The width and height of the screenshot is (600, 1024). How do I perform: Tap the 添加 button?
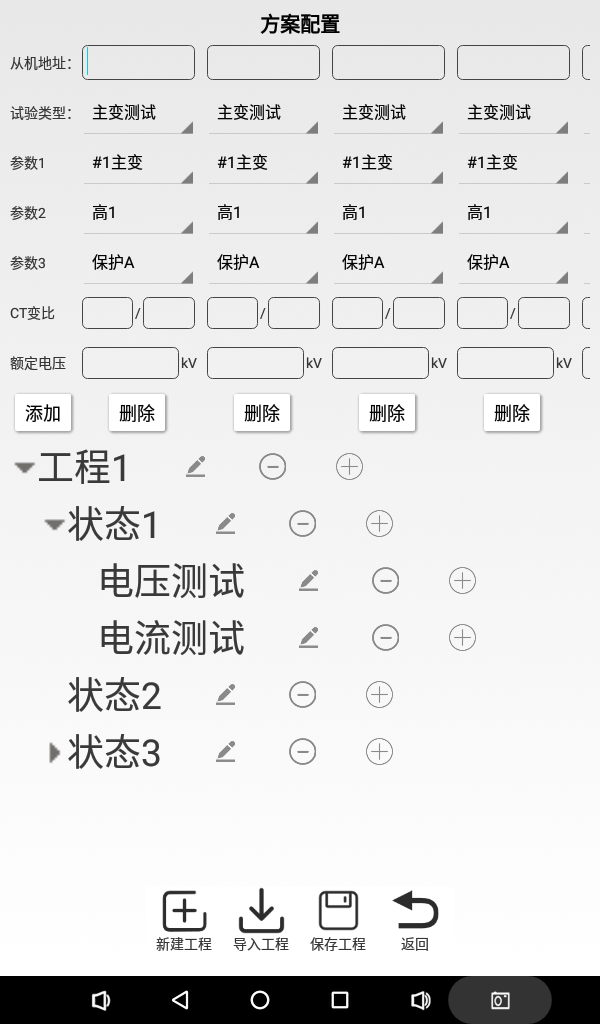coord(43,413)
